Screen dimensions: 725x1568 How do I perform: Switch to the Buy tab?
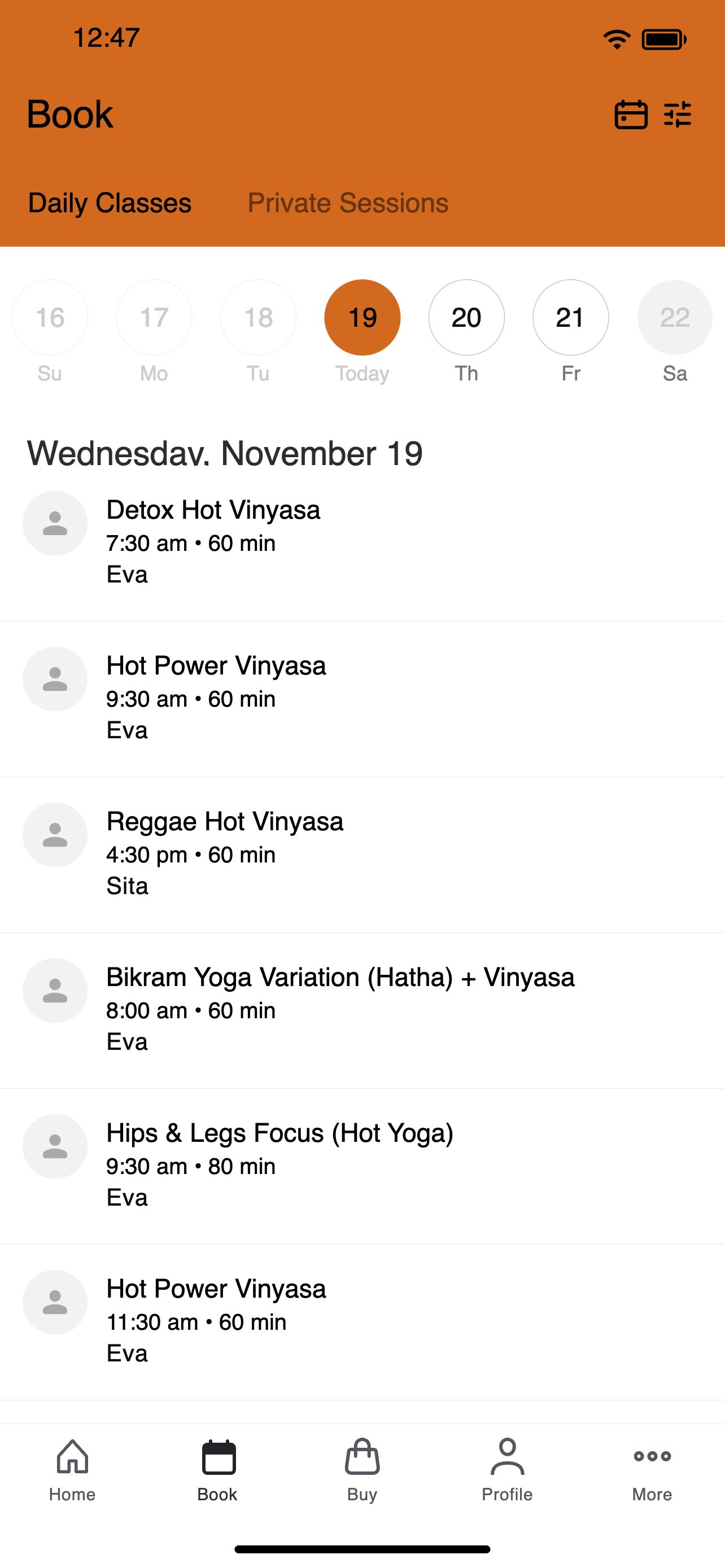click(x=362, y=1470)
